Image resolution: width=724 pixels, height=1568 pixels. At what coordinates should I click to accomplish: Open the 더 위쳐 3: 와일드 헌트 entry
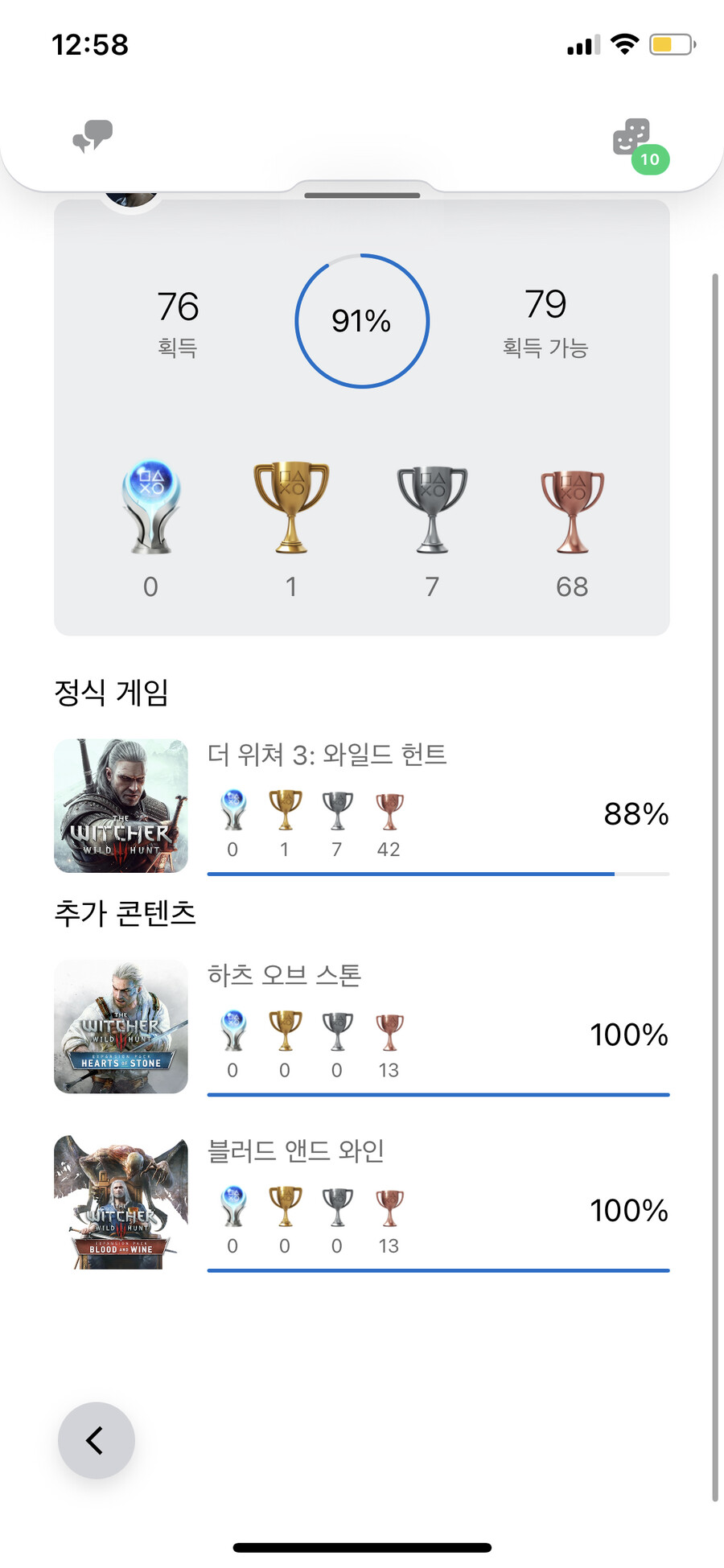[327, 755]
